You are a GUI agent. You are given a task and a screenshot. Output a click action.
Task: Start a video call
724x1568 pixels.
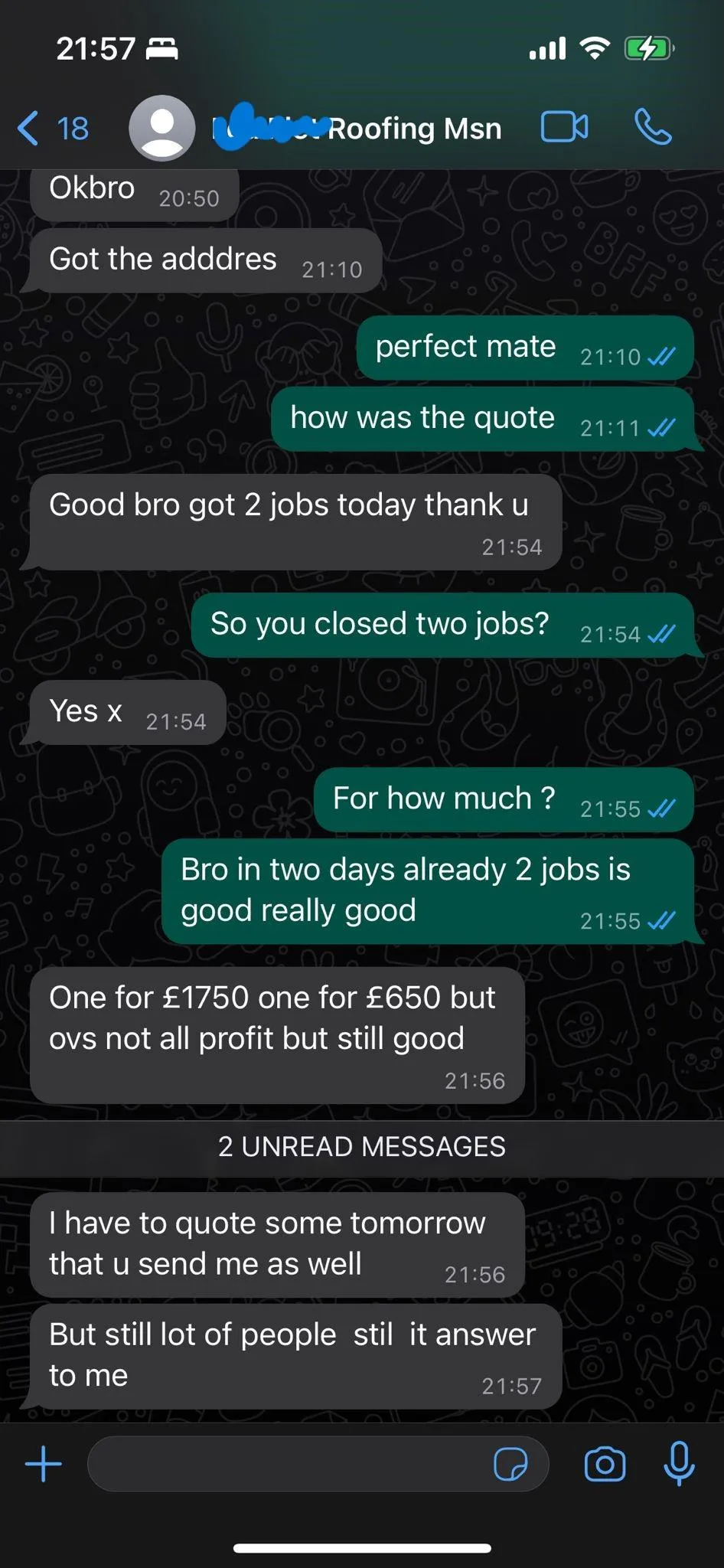565,127
